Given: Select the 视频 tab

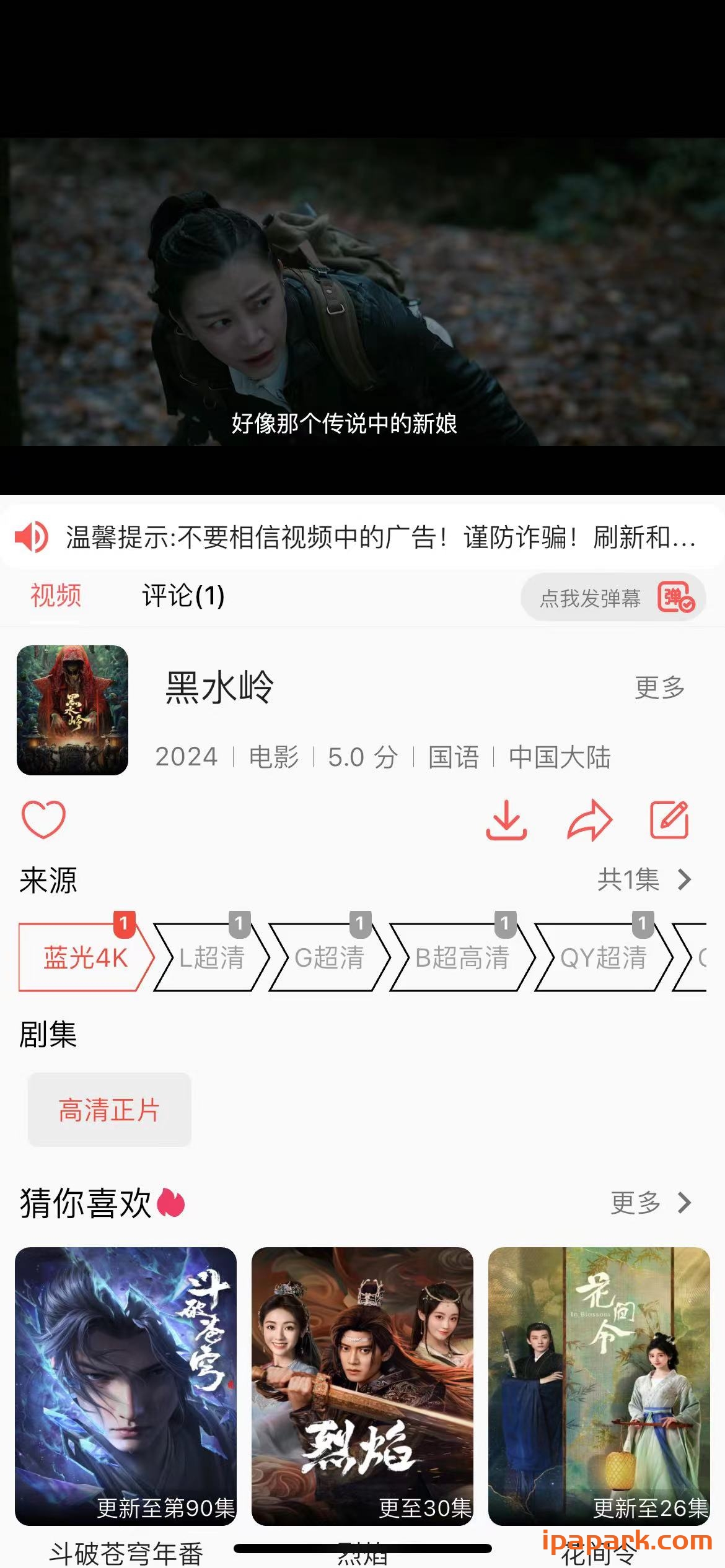Looking at the screenshot, I should click(x=55, y=596).
